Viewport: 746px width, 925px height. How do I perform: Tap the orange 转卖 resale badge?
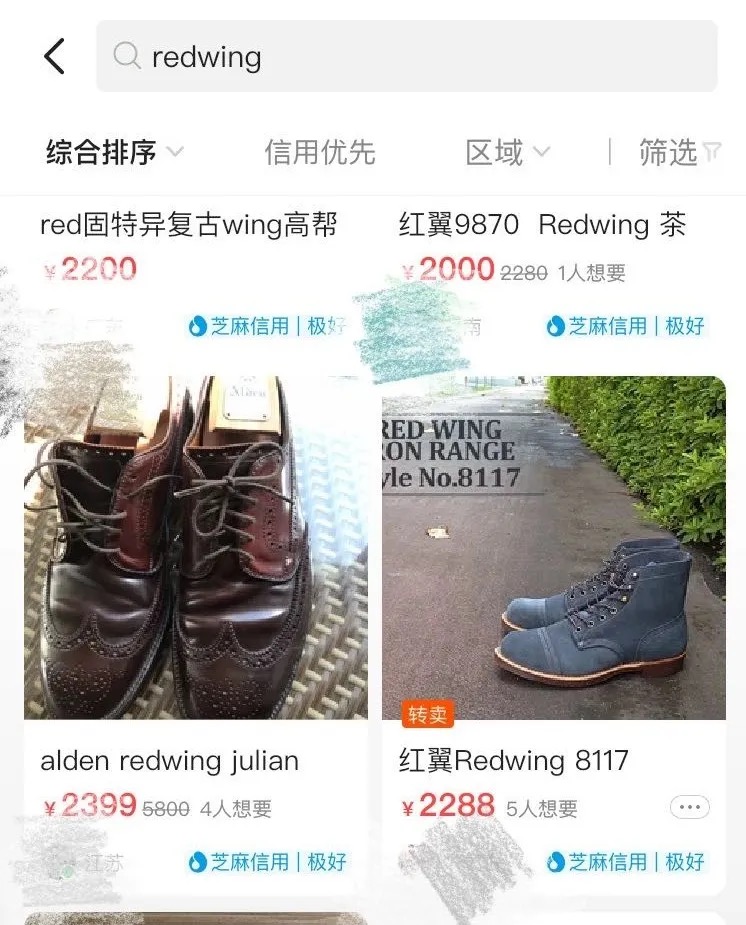point(428,713)
